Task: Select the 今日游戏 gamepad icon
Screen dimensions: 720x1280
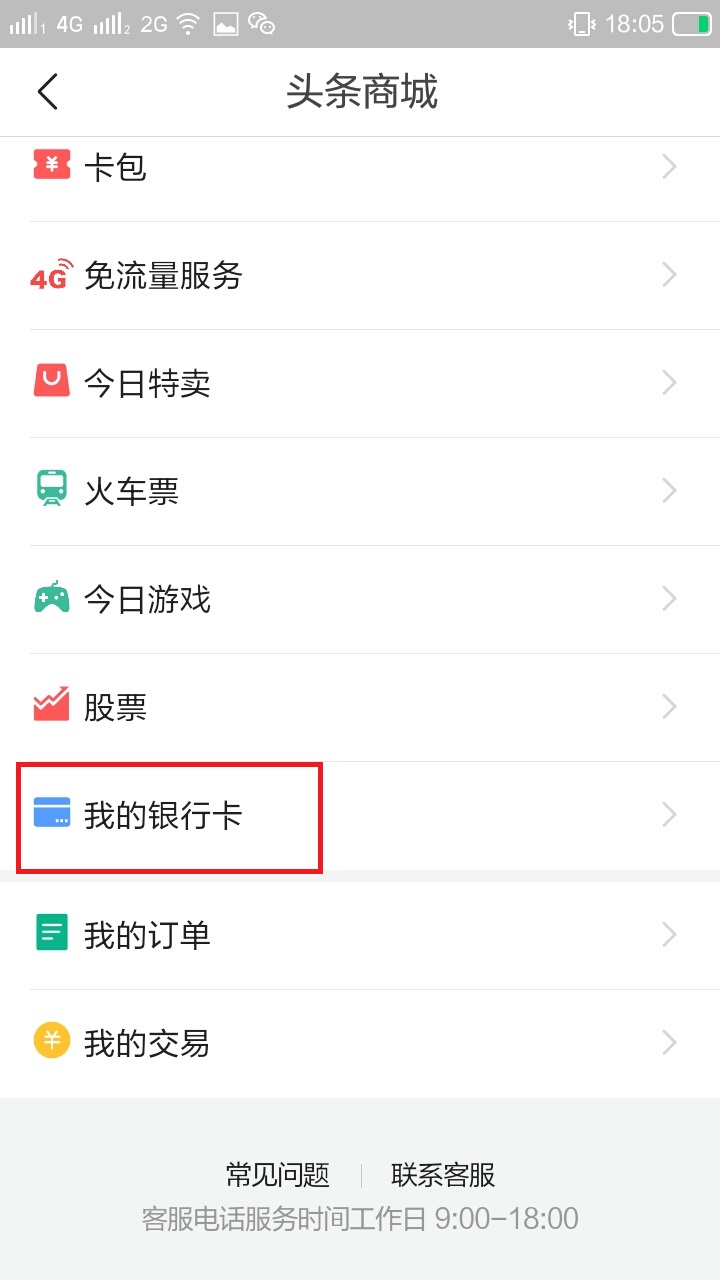Action: coord(51,598)
